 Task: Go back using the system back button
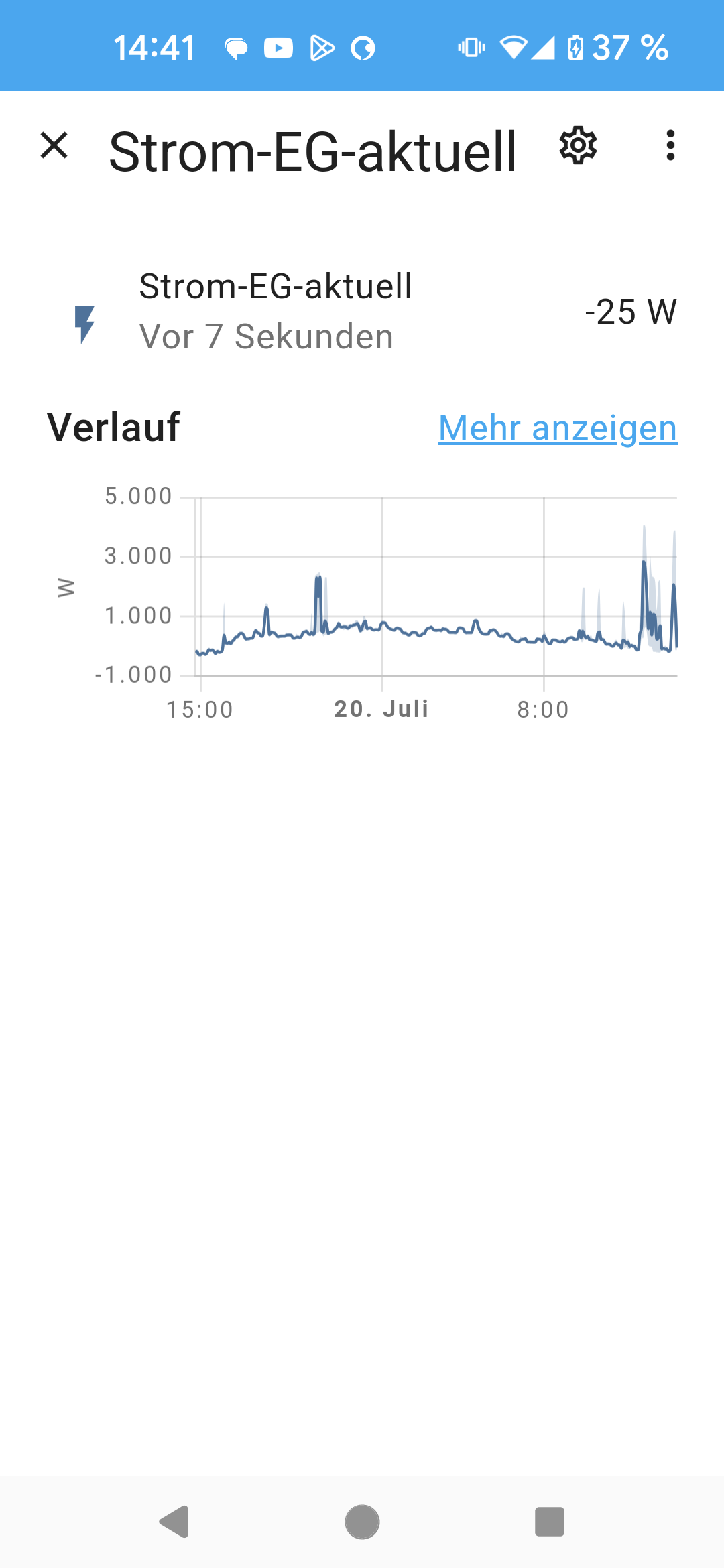click(174, 1522)
